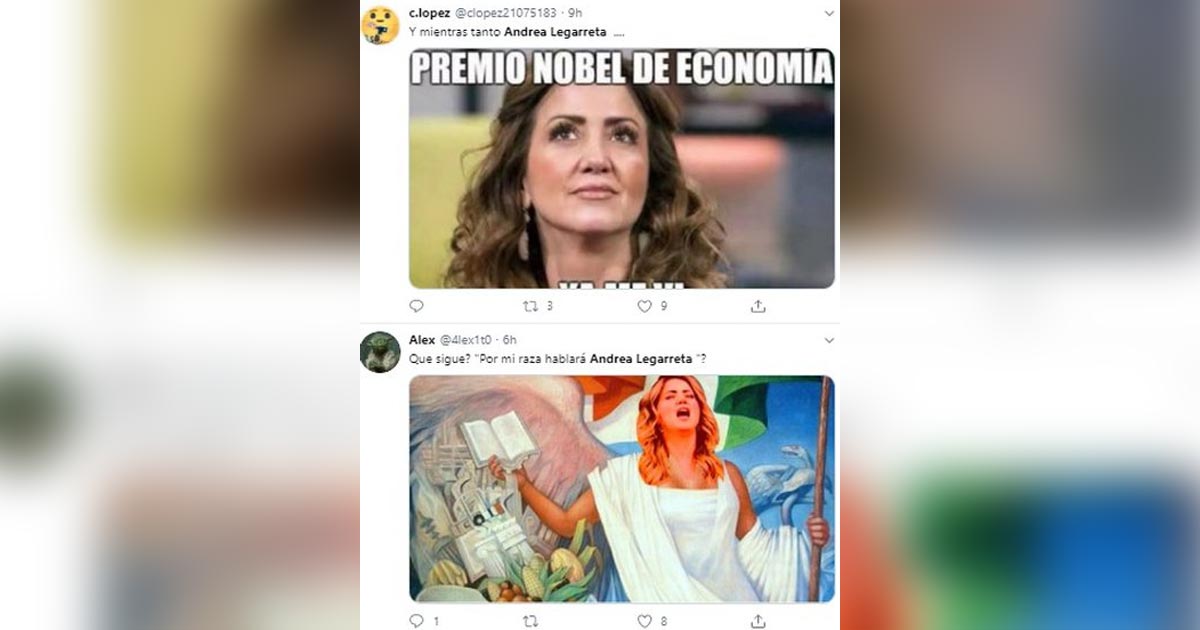The image size is (1200, 630).
Task: Retweet Alex's tweet
Action: 531,621
